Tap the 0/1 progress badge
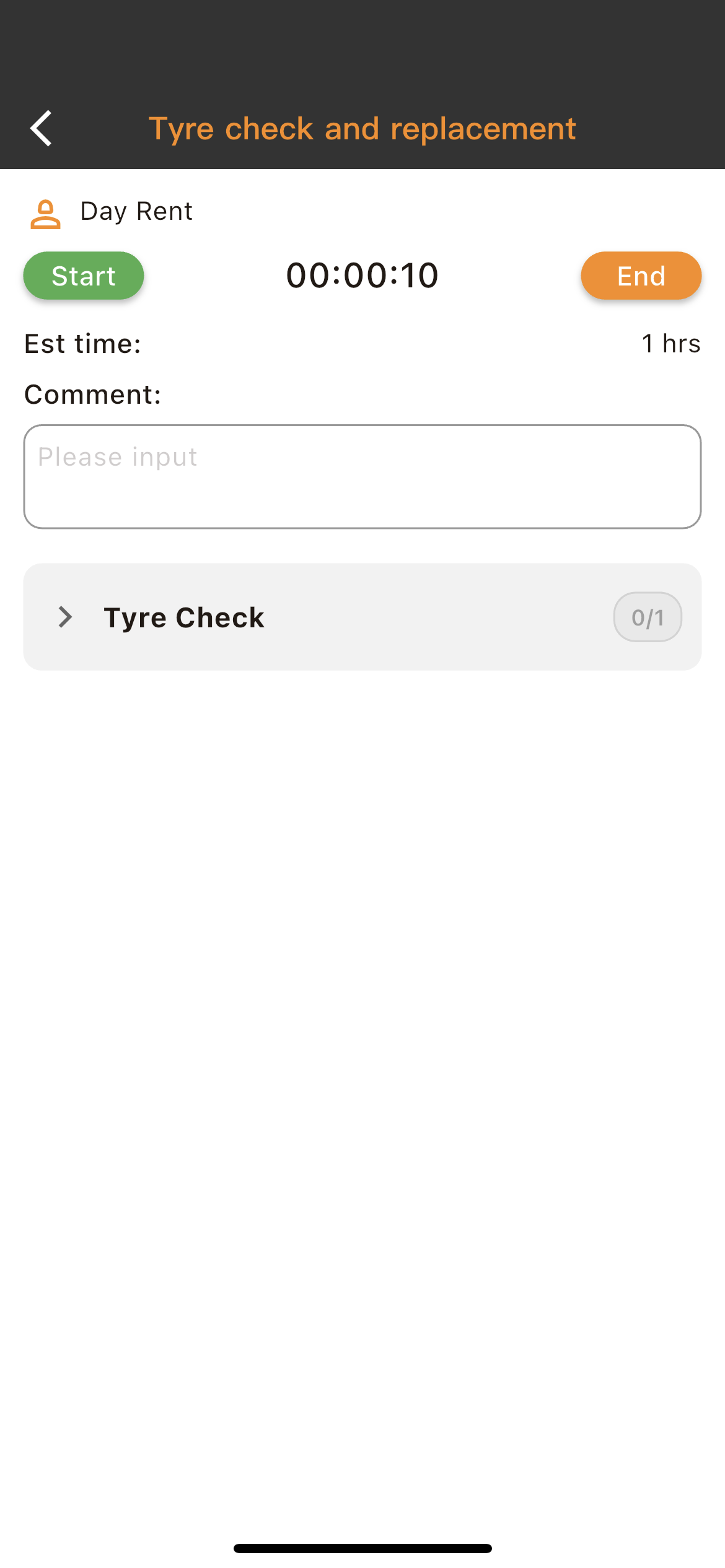 pyautogui.click(x=648, y=617)
